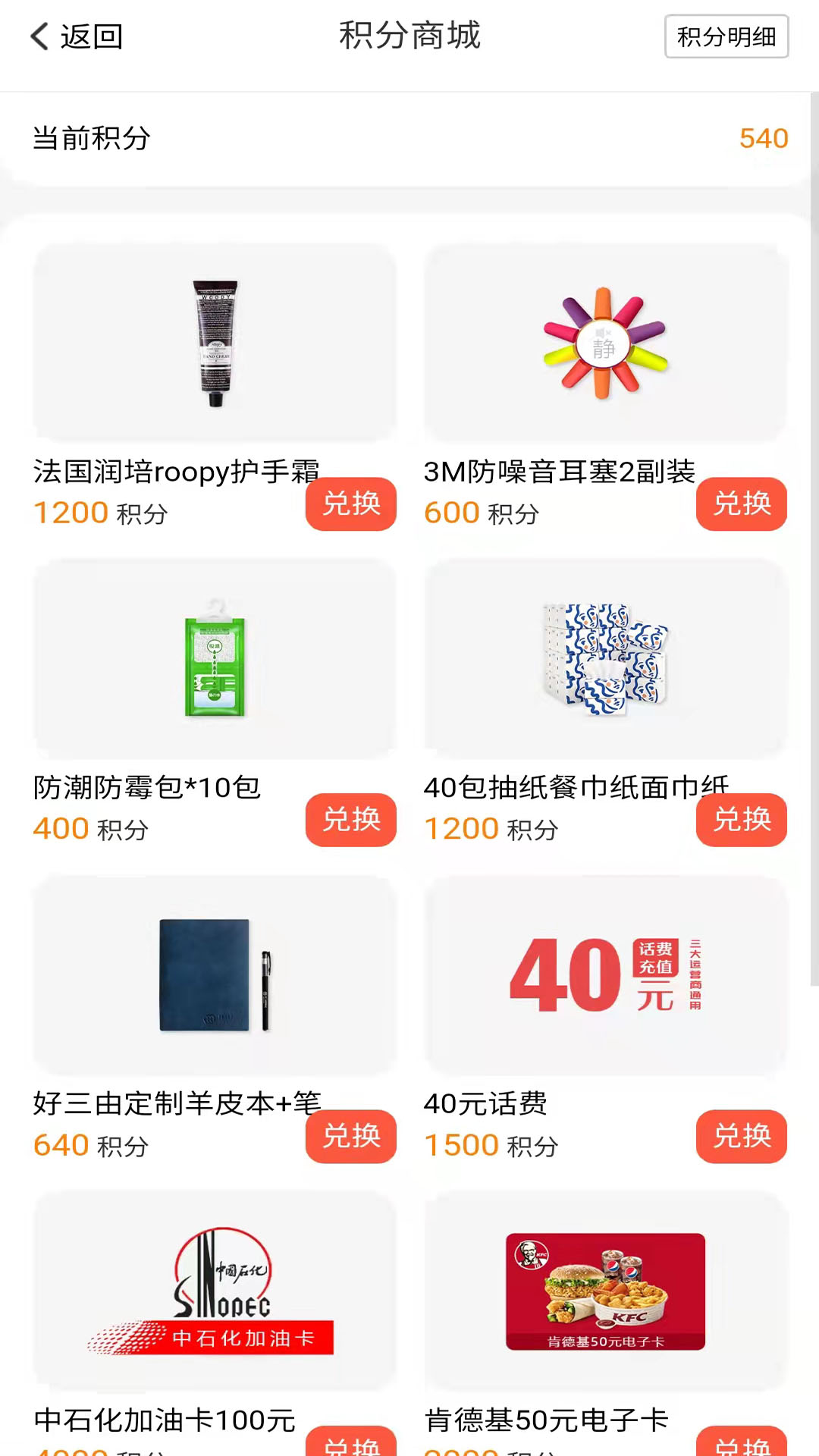819x1456 pixels.
Task: Redeem the 3M防噪音耳塞2副装
Action: point(741,504)
